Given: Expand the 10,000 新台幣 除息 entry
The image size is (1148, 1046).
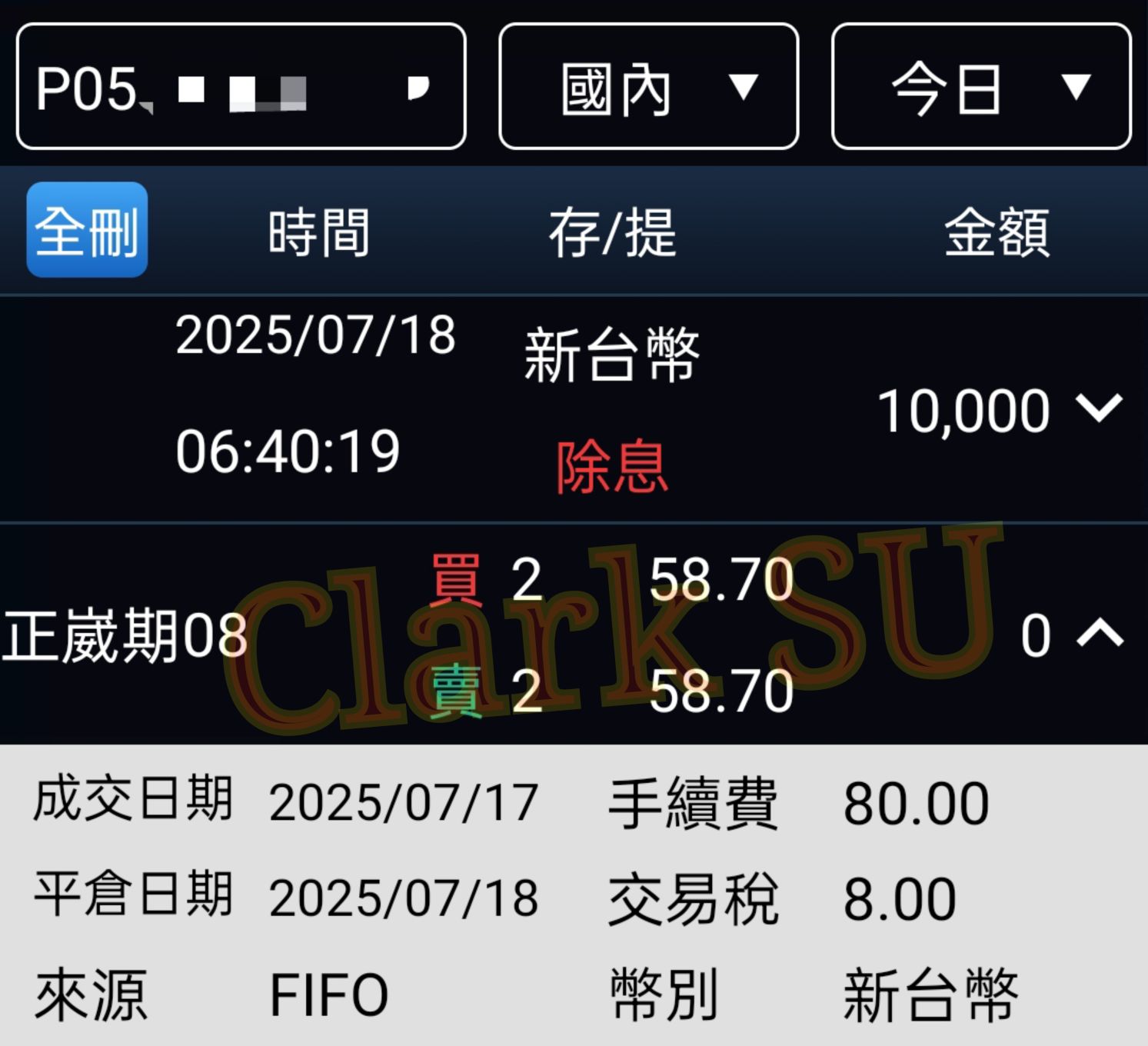Looking at the screenshot, I should pos(1100,408).
